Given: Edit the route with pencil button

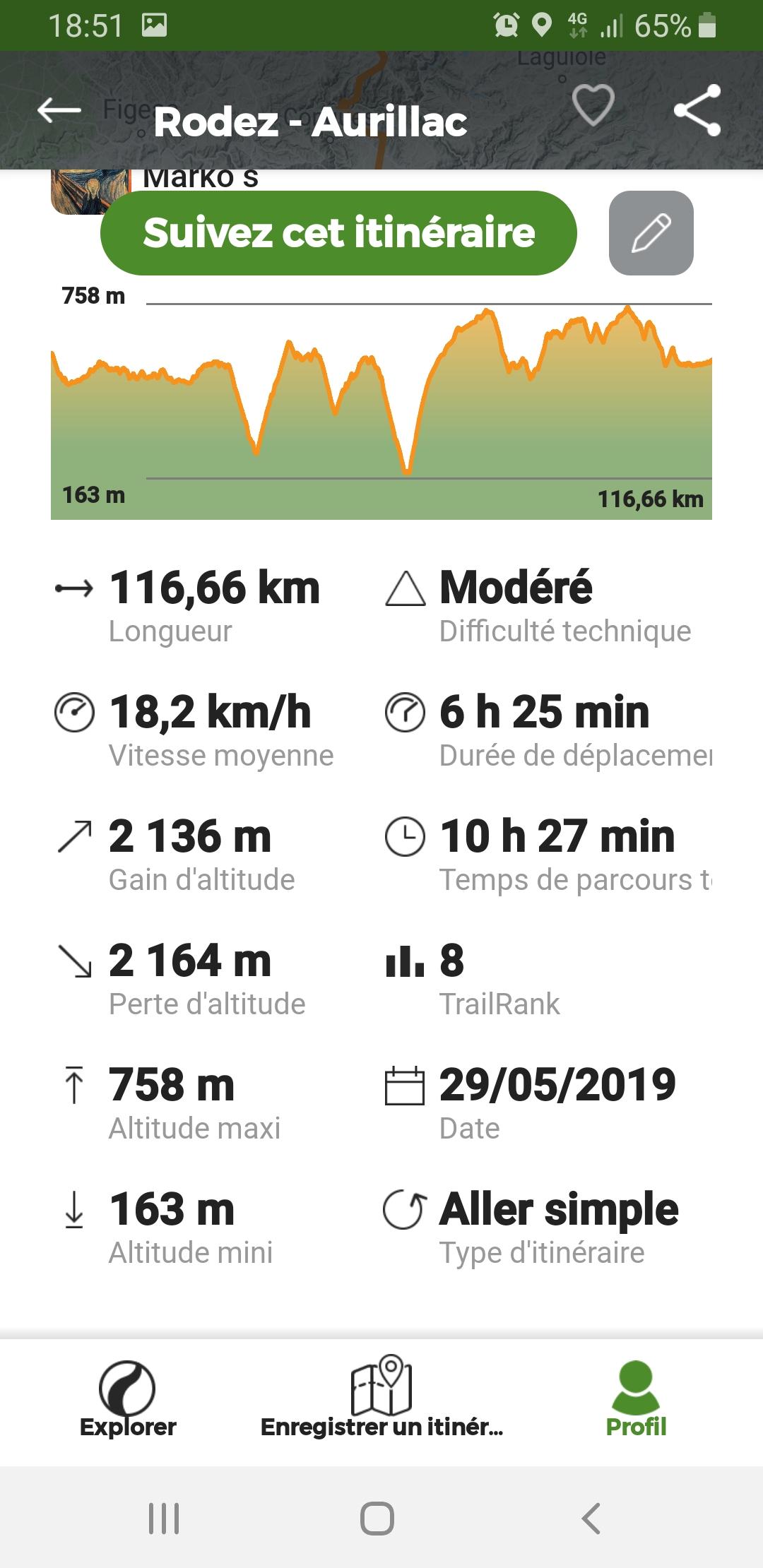Looking at the screenshot, I should (651, 233).
